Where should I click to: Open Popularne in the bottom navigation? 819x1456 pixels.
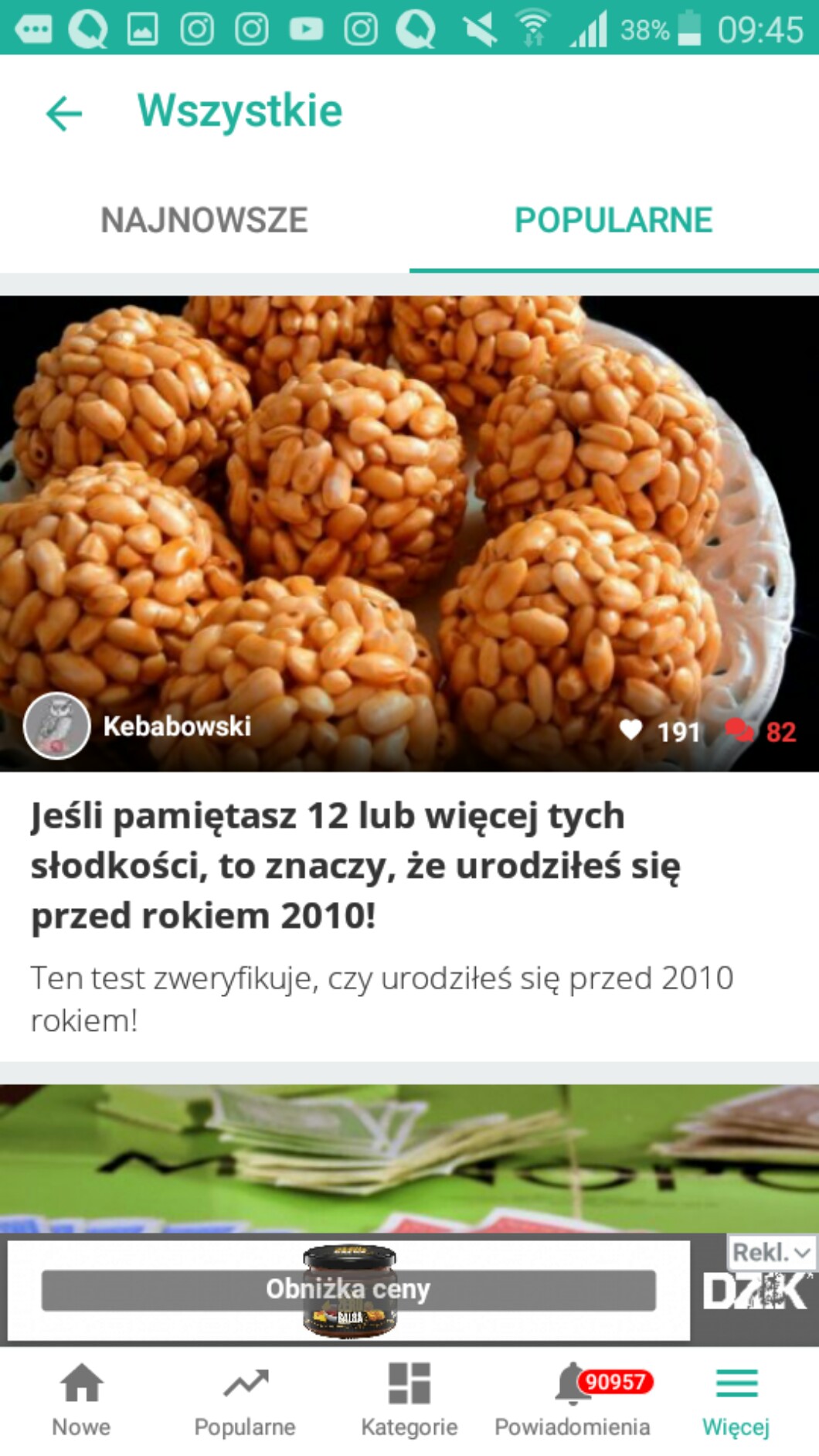click(245, 1399)
